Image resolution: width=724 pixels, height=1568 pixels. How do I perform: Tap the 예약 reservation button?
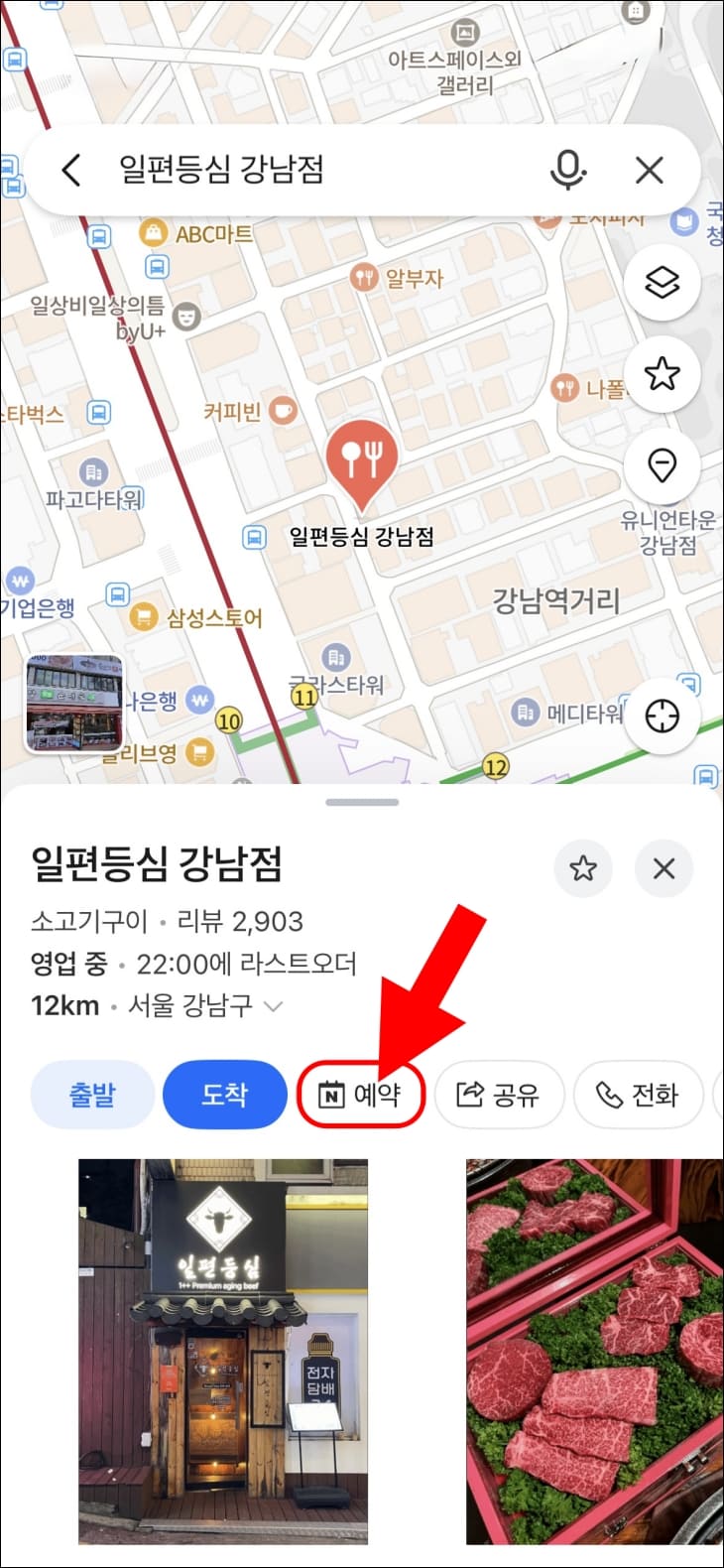[x=361, y=1095]
